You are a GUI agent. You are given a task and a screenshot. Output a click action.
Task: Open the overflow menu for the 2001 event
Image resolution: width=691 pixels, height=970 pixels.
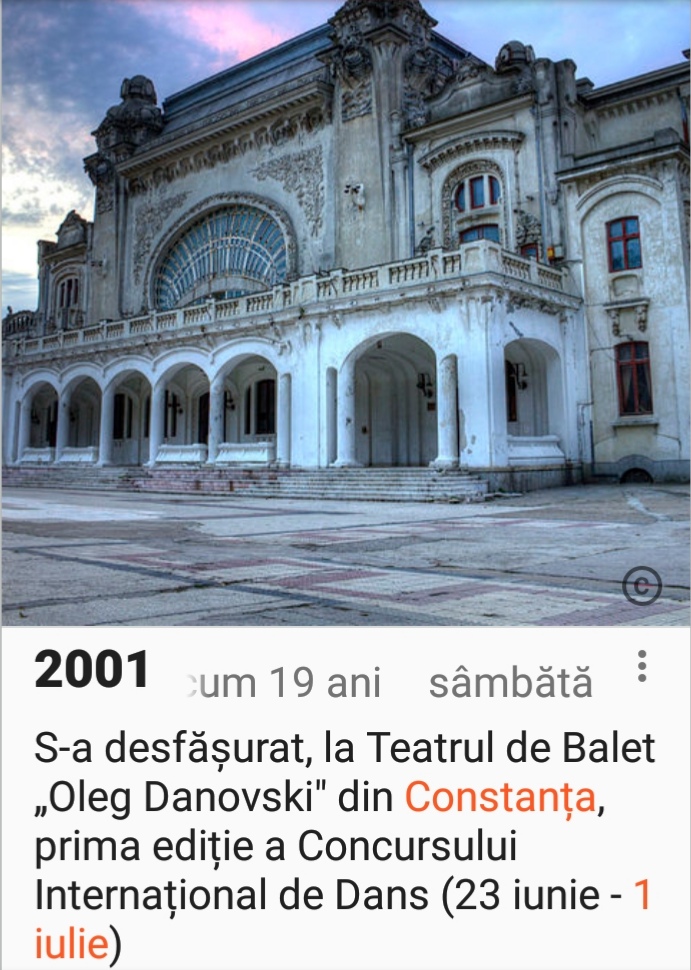(642, 667)
